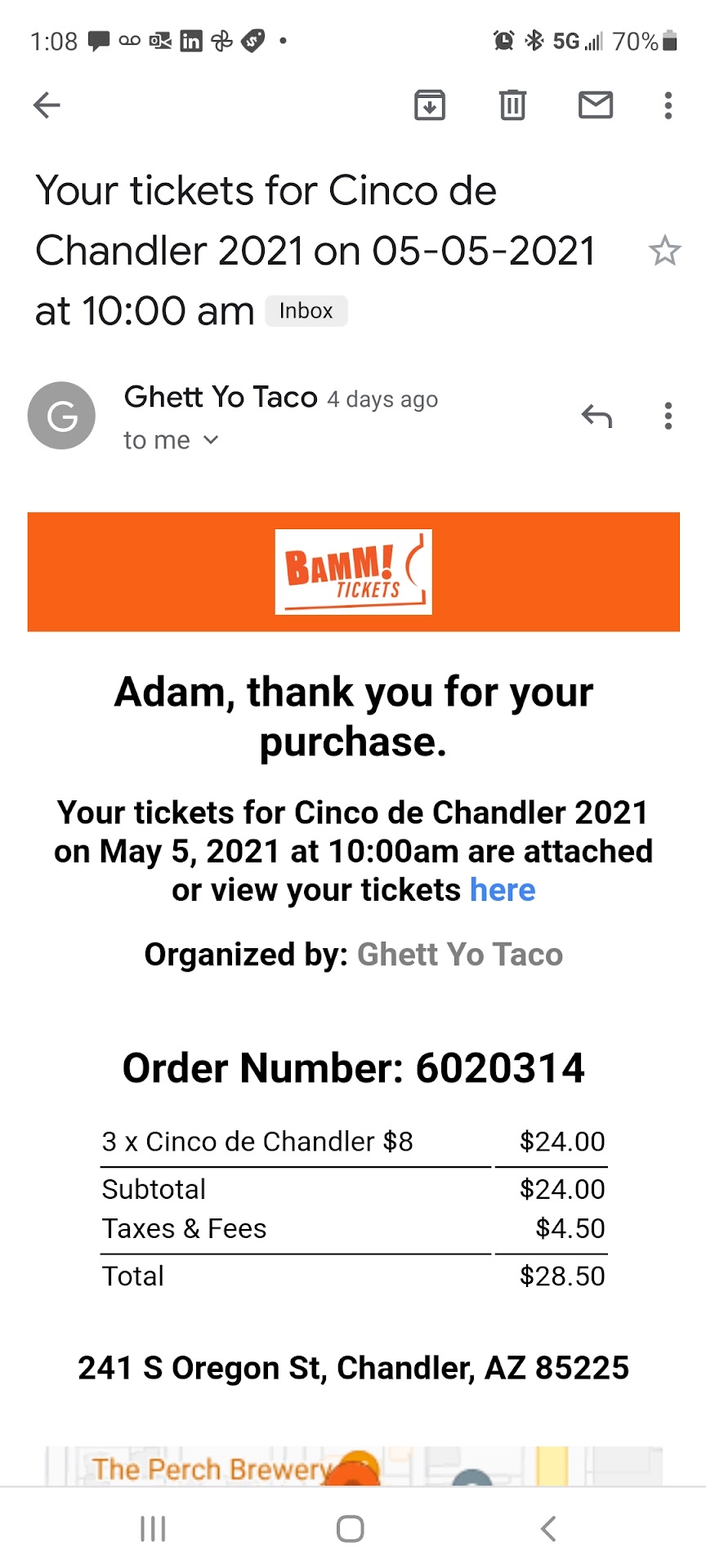706x1568 pixels.
Task: Open the top overflow menu
Action: pos(668,105)
